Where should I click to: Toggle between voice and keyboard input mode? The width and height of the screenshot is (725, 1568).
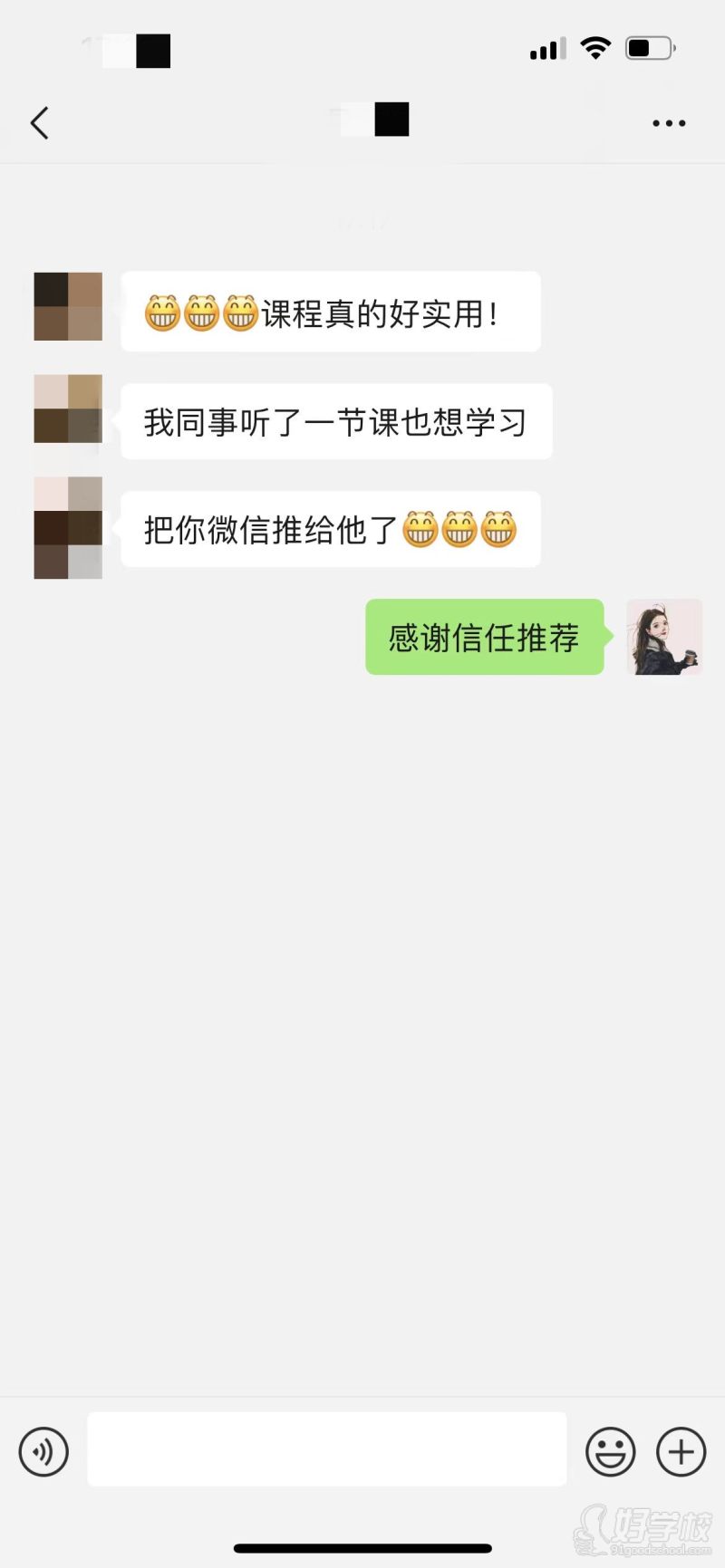coord(43,1451)
